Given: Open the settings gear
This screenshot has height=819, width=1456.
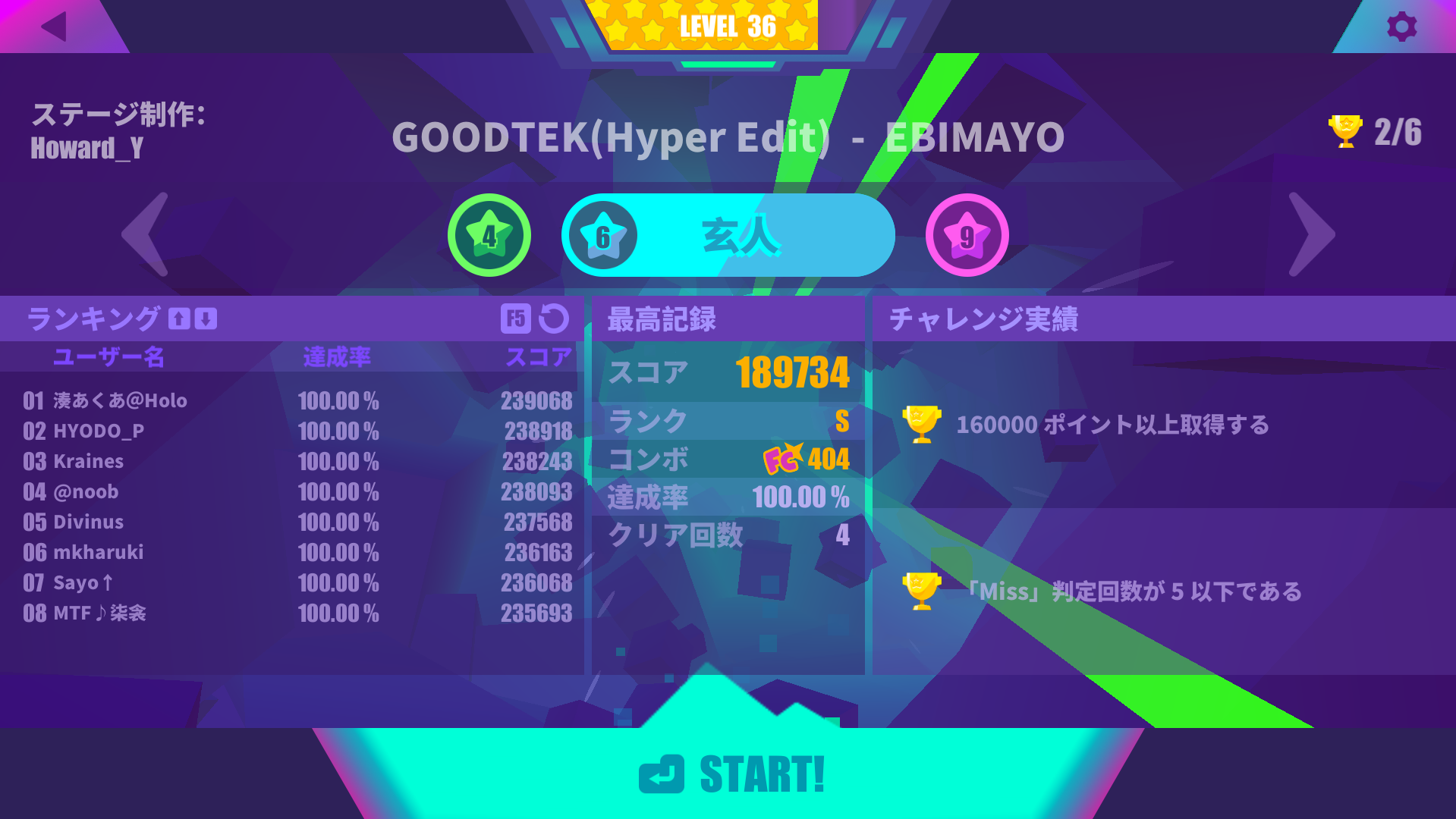Looking at the screenshot, I should point(1401,27).
